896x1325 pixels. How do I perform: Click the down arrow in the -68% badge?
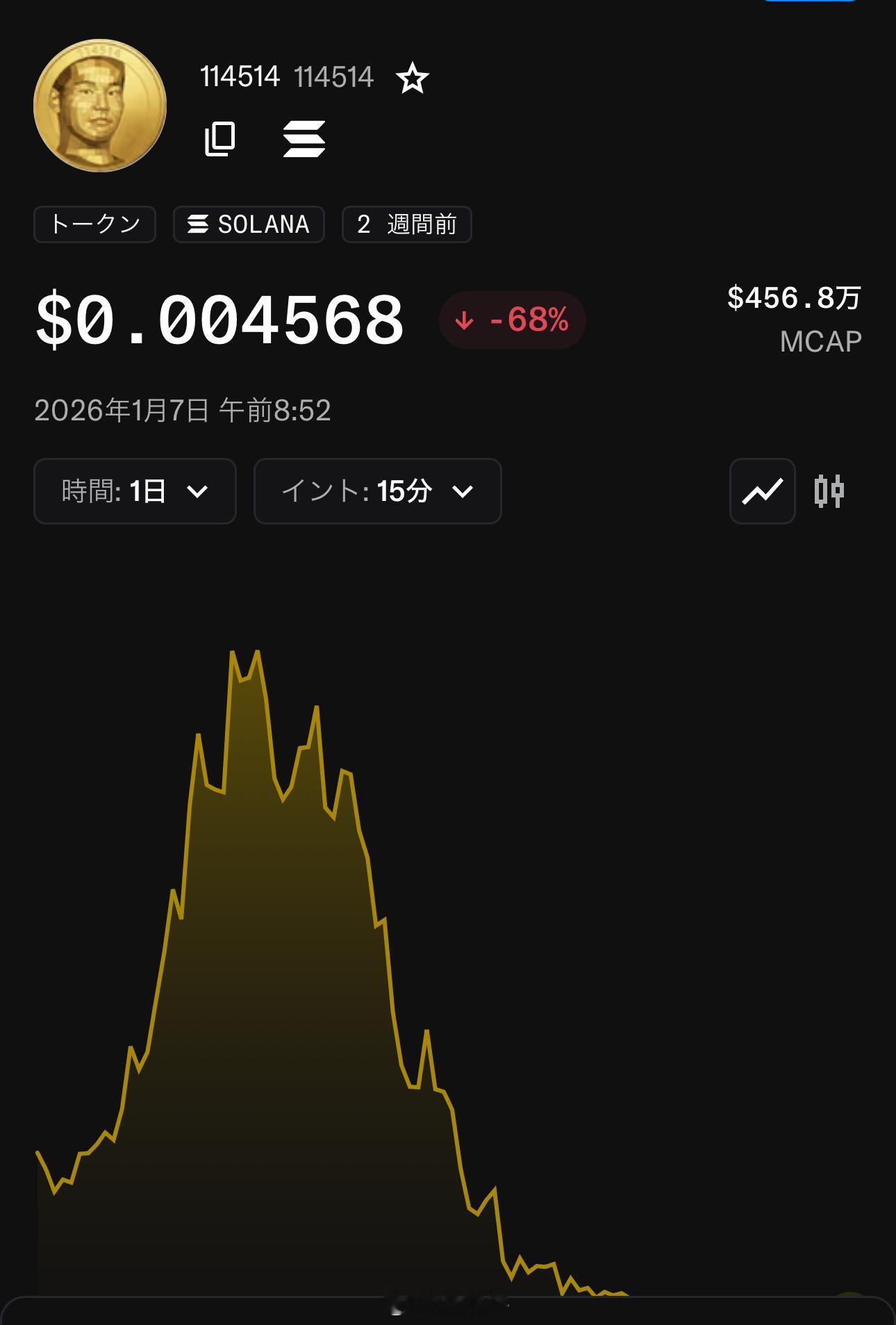463,320
